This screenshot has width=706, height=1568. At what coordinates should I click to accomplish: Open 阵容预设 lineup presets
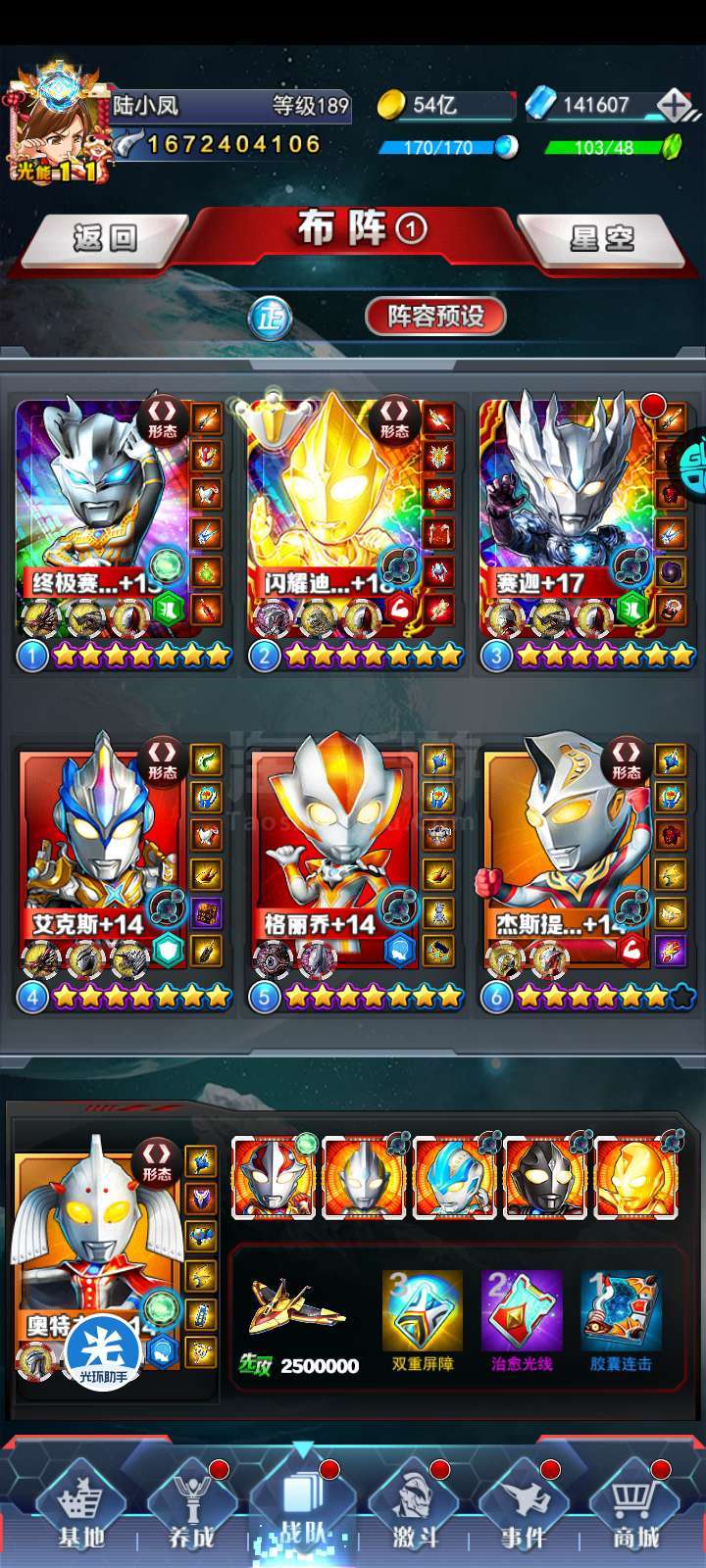435,317
